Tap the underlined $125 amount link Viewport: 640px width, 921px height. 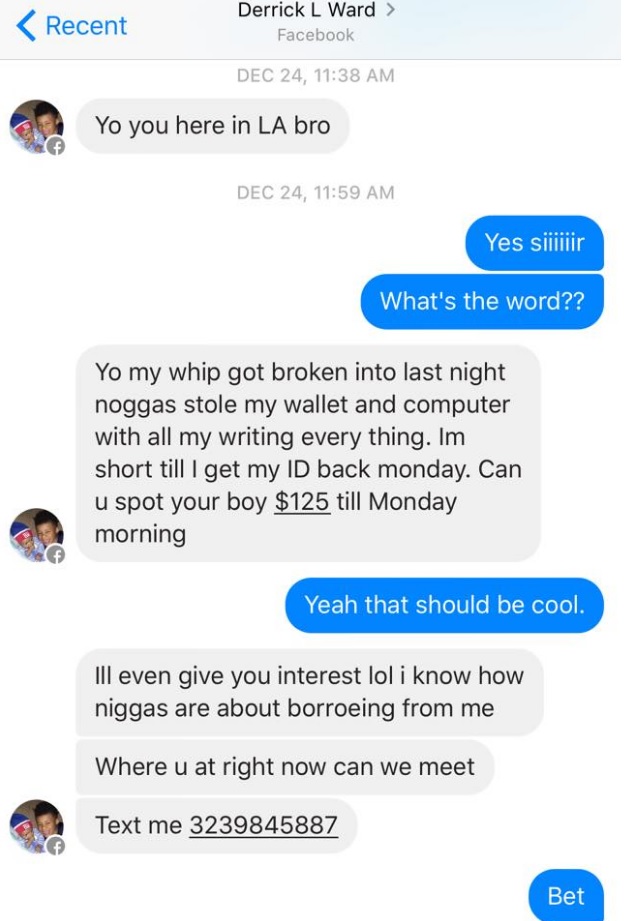302,502
